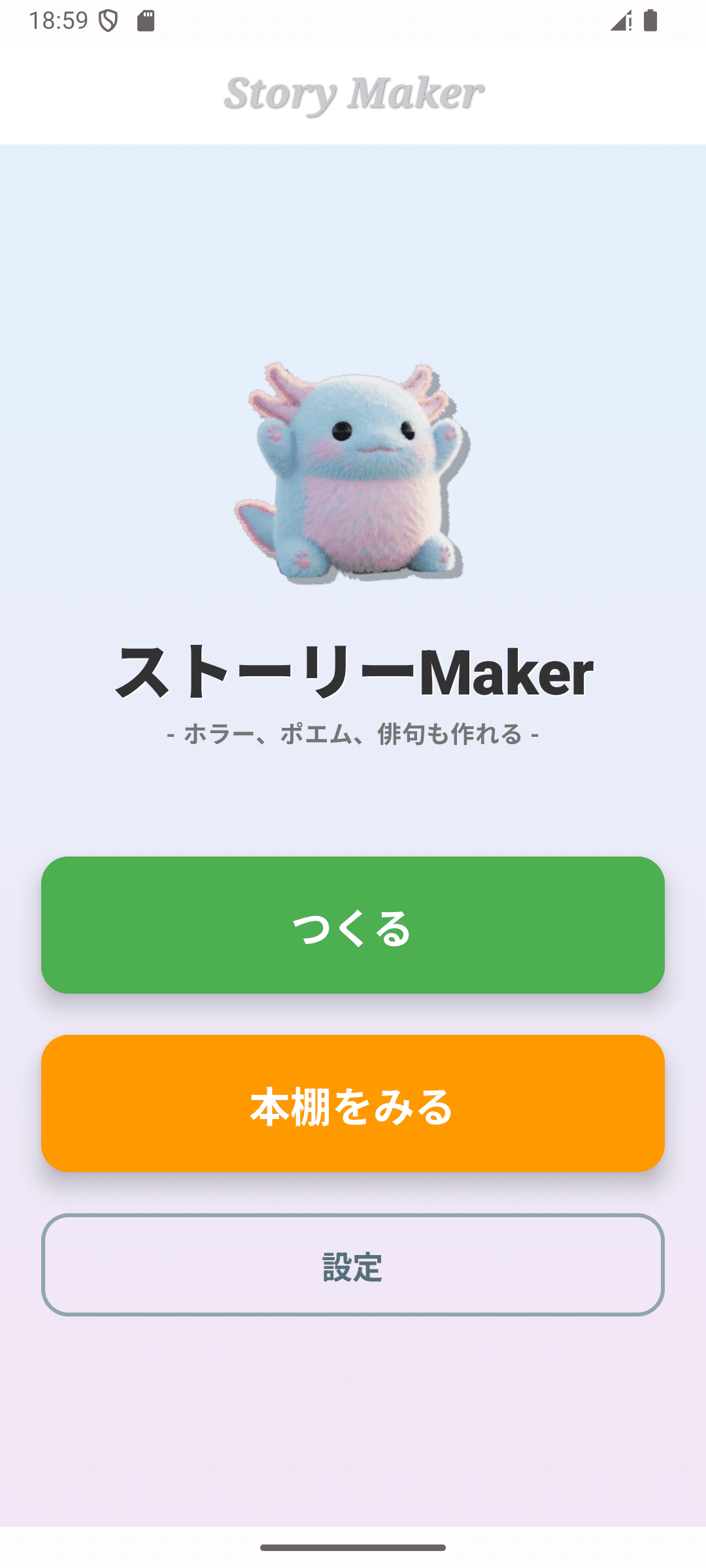Screen dimensions: 706x1568
Task: Tap the Story Maker app logo text
Action: pyautogui.click(x=352, y=93)
